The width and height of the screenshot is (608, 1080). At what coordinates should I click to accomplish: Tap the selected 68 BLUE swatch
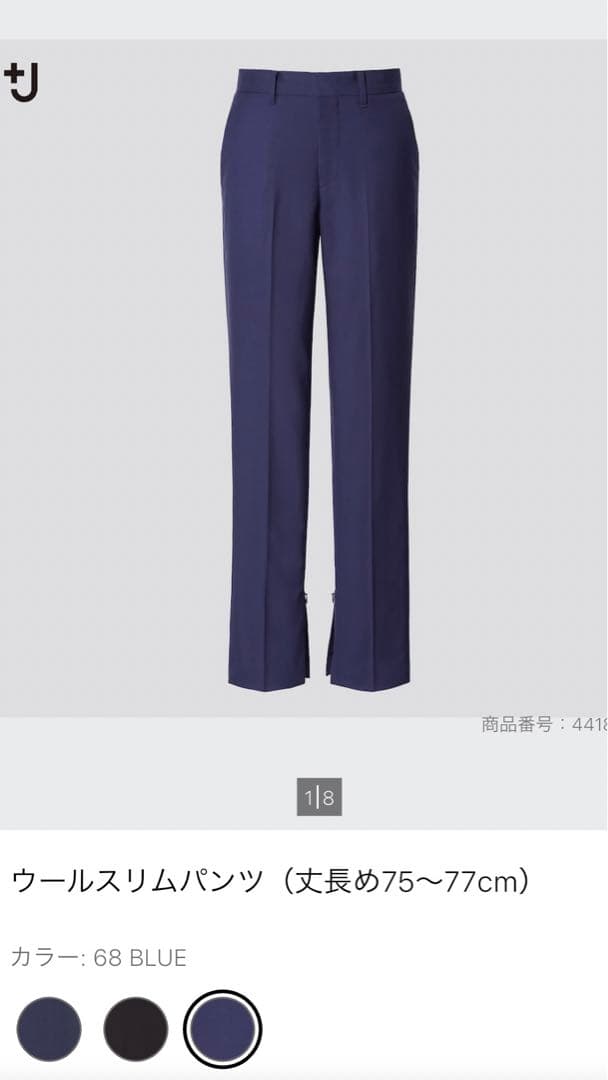point(222,1029)
